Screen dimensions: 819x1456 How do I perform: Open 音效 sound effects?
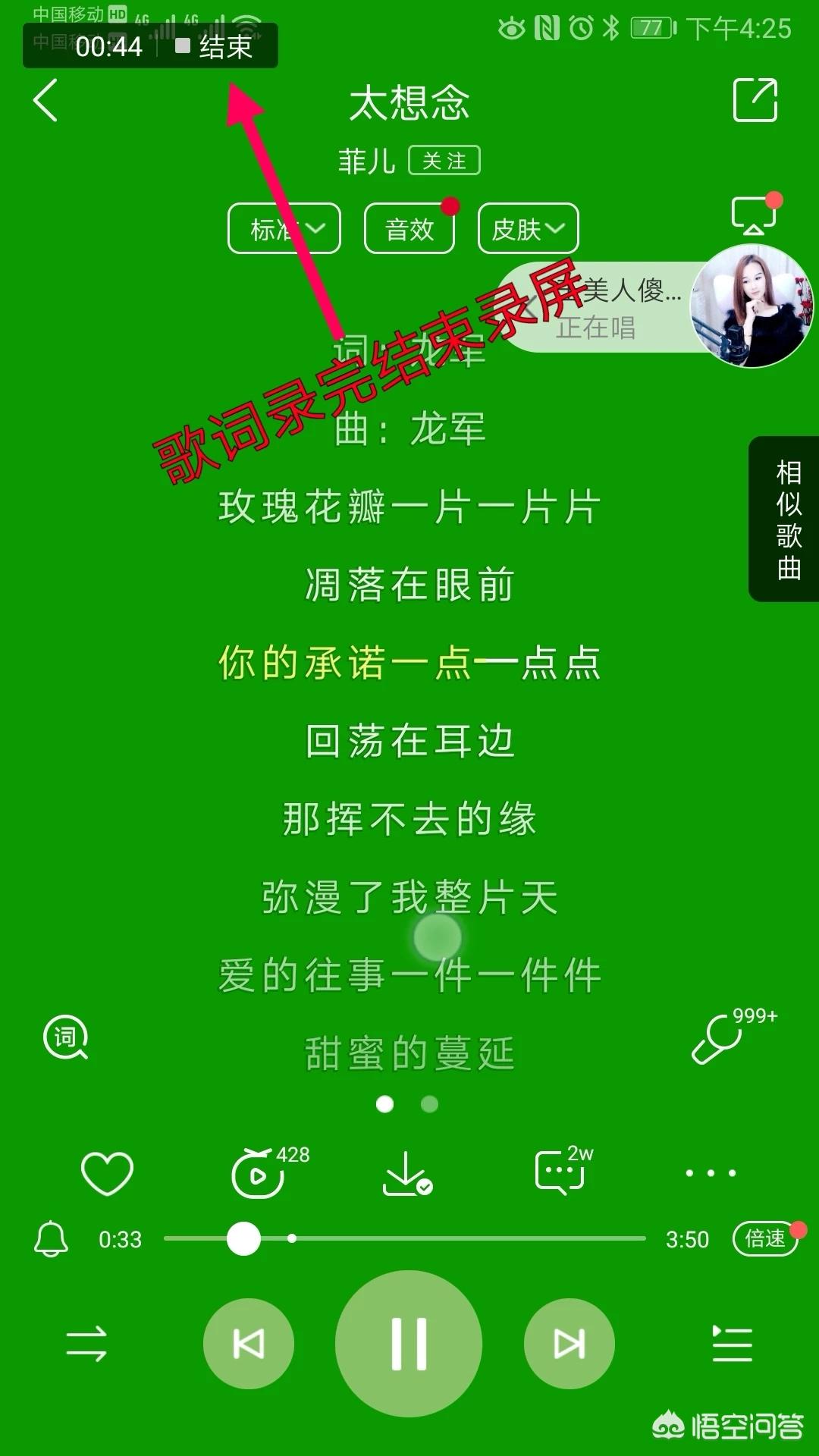409,229
